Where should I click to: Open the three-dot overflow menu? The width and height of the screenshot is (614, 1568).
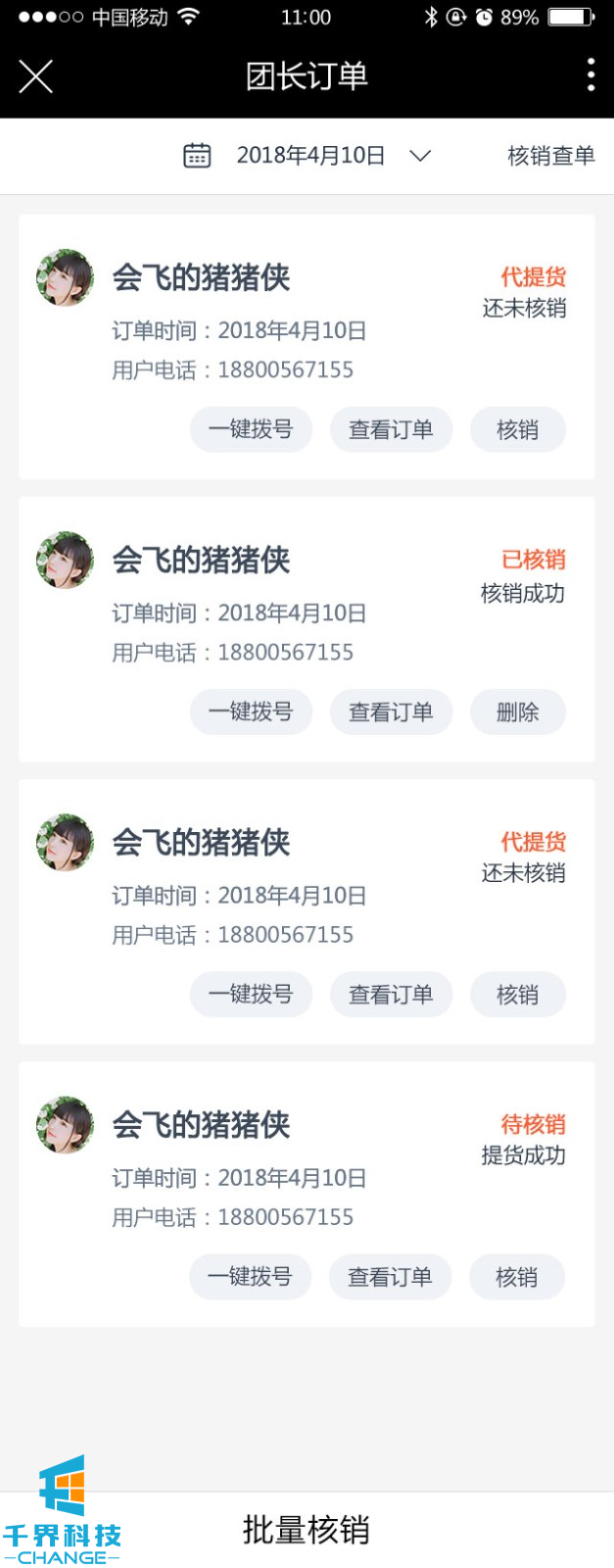point(590,75)
